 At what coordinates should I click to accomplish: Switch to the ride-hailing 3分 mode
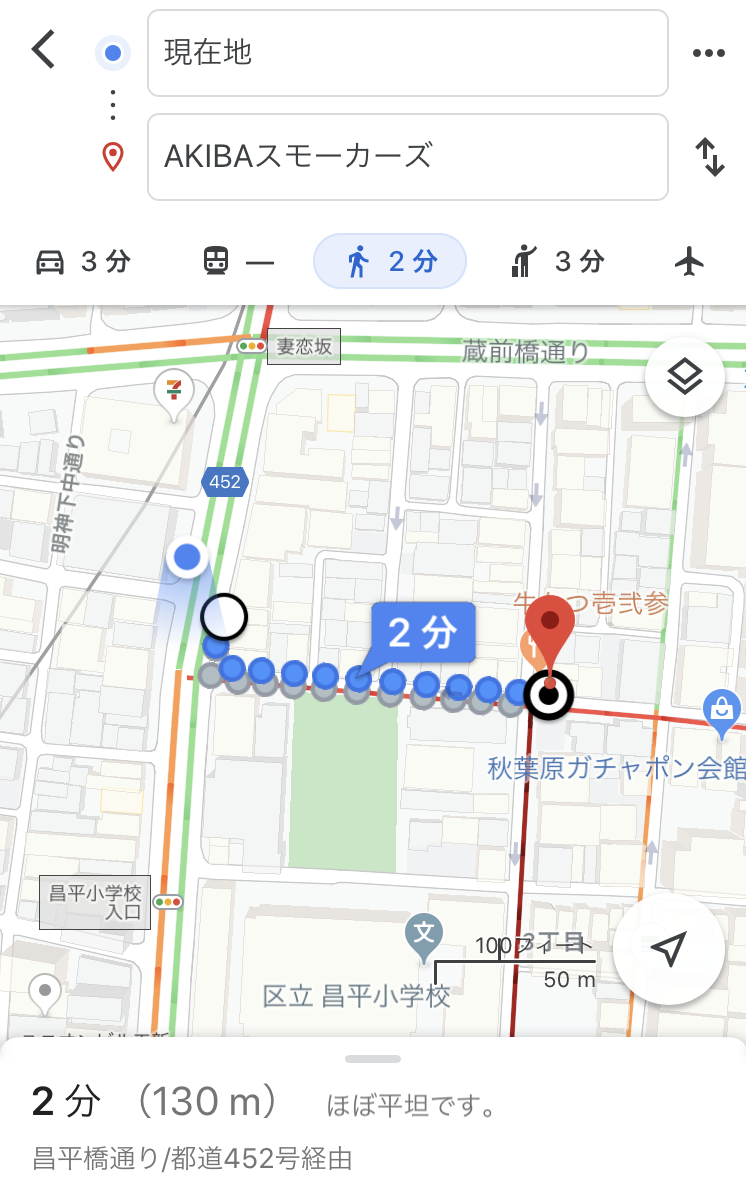(555, 262)
